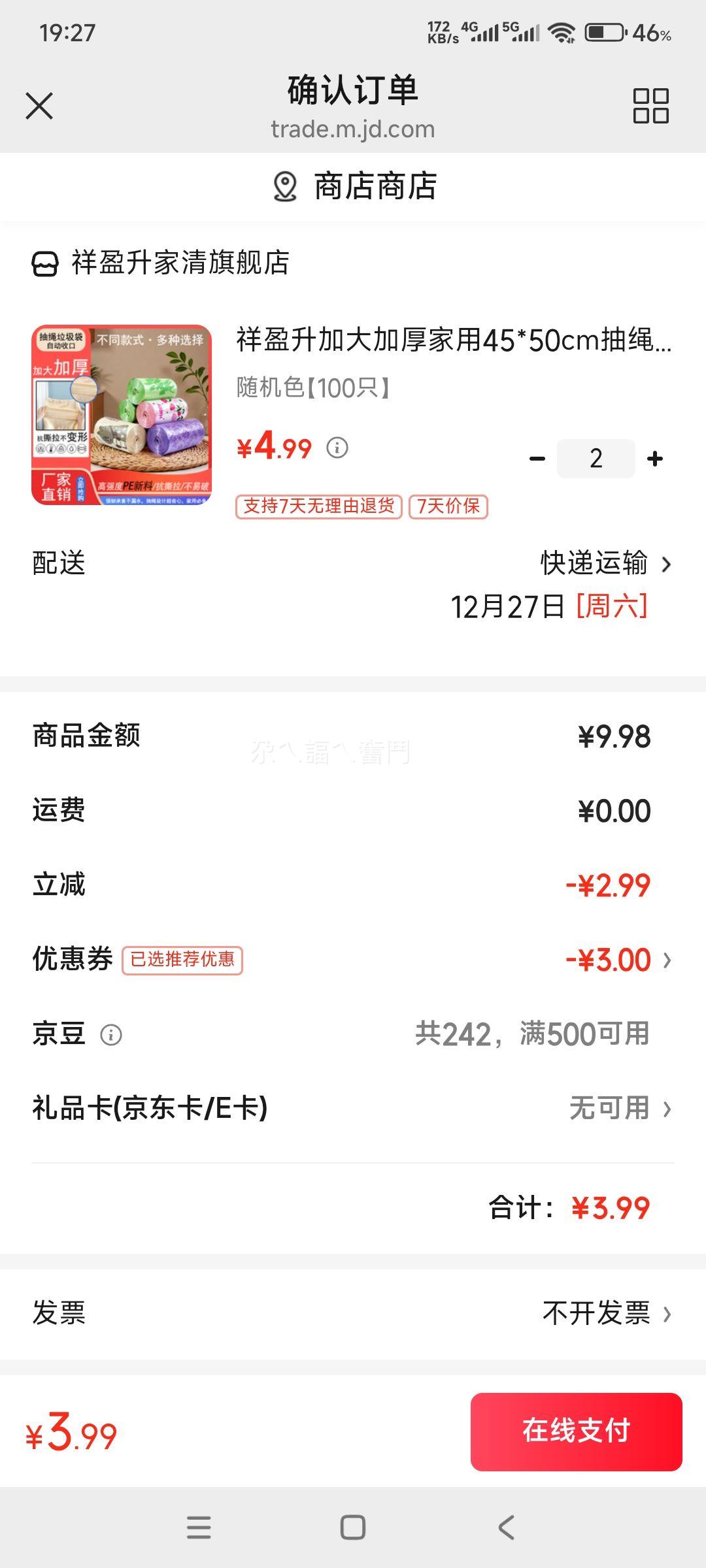Click the info icon next to the ¥4.99 price
This screenshot has width=706, height=1568.
click(337, 448)
